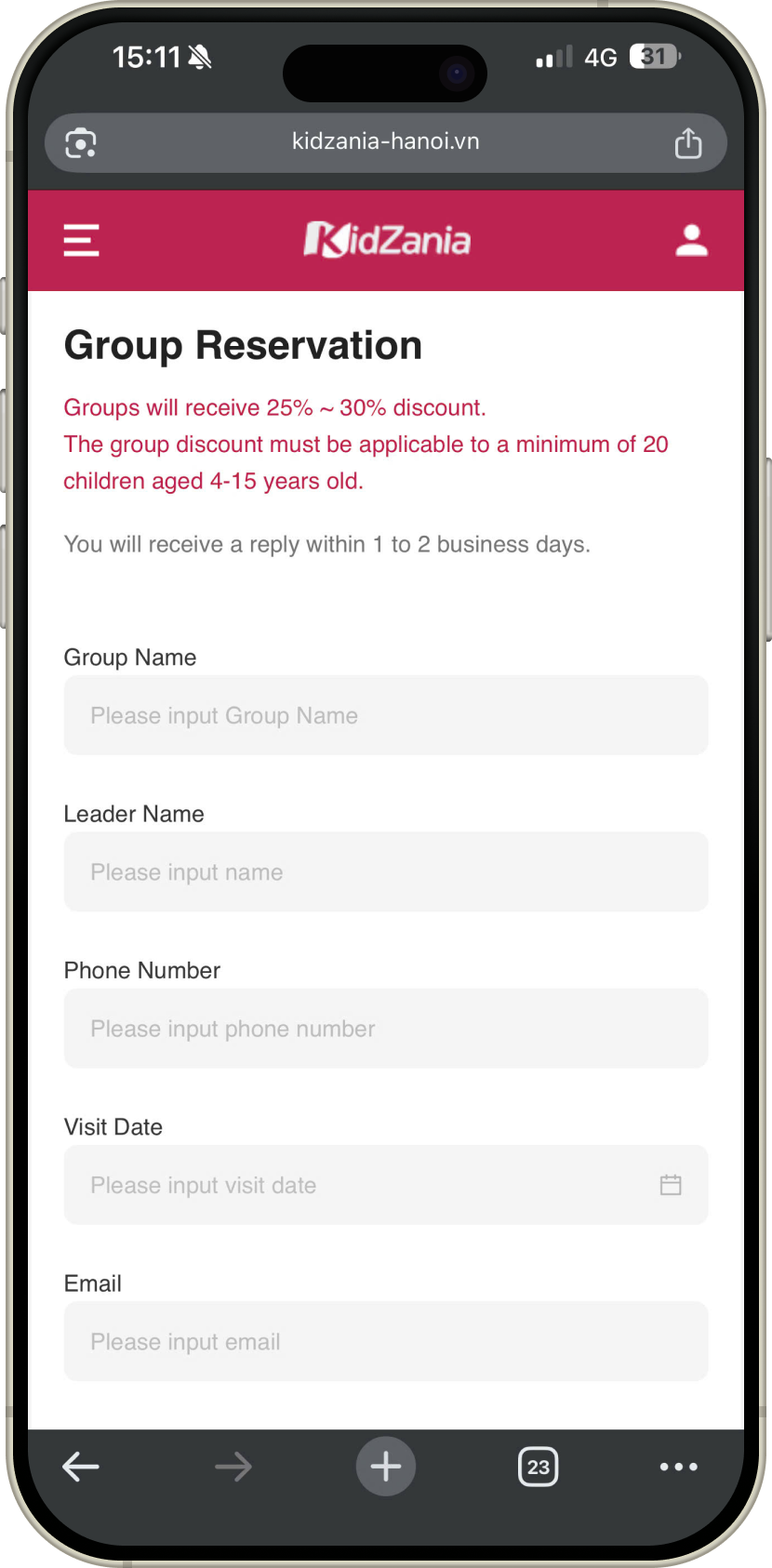Go back to previous page
Screen dimensions: 772x1568
click(x=81, y=1467)
